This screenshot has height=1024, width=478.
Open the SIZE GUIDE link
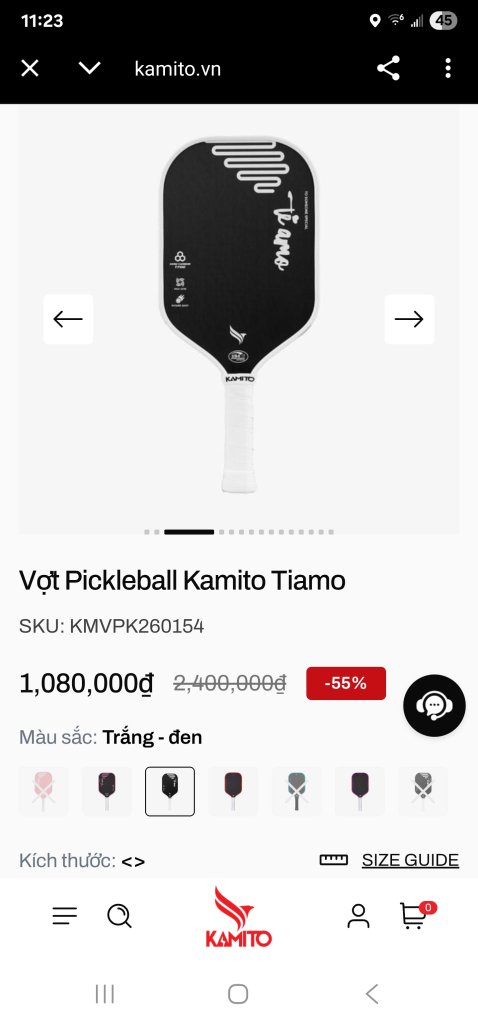(410, 860)
